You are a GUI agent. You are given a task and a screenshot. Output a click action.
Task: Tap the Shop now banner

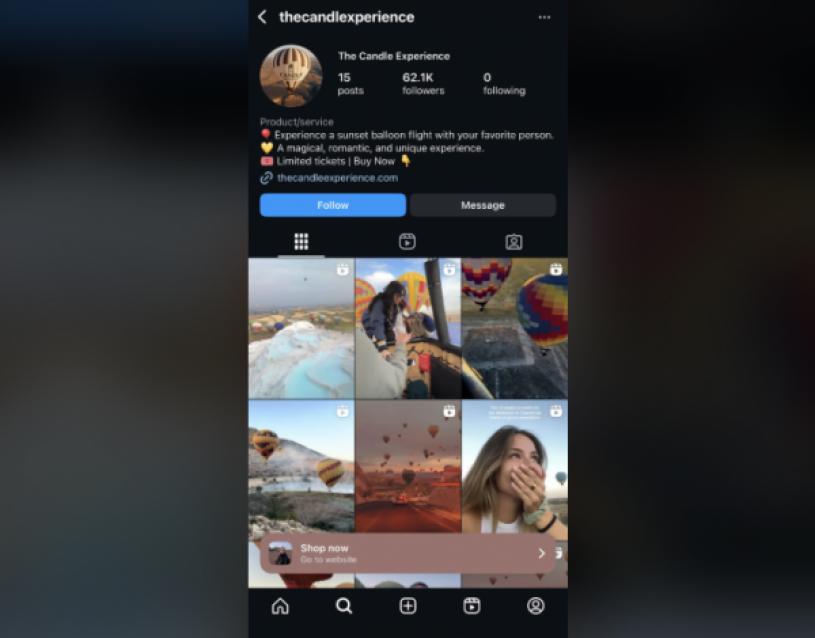pyautogui.click(x=407, y=553)
